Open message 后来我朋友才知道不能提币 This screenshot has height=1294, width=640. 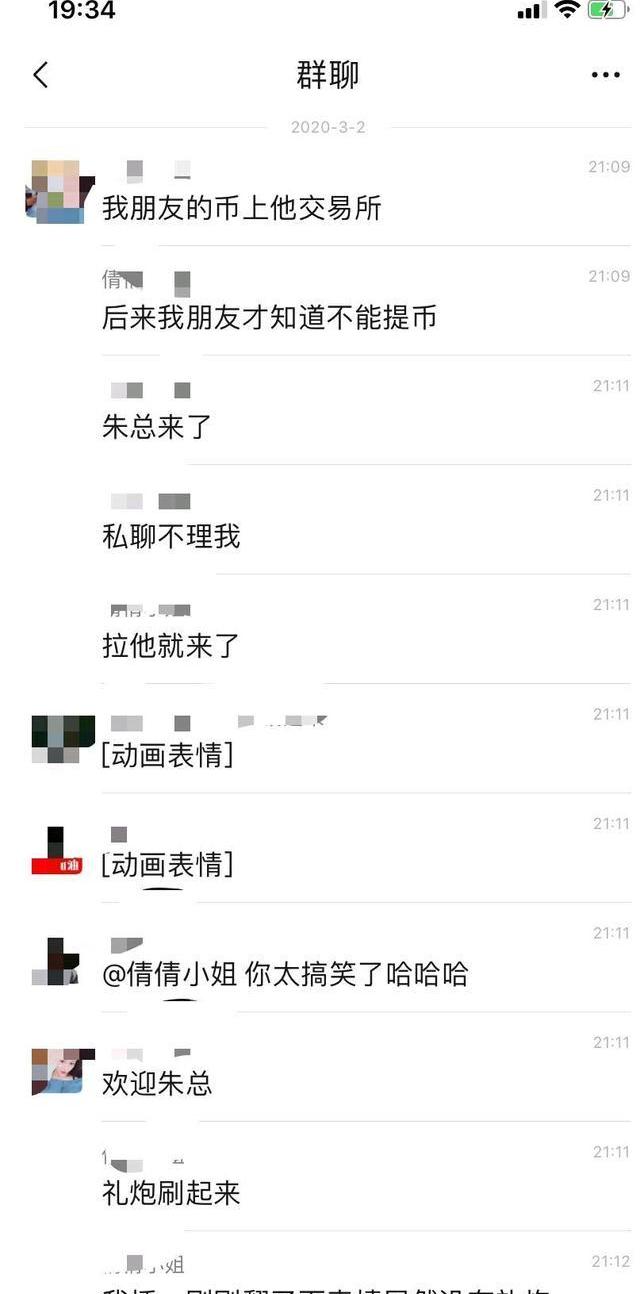tap(269, 318)
